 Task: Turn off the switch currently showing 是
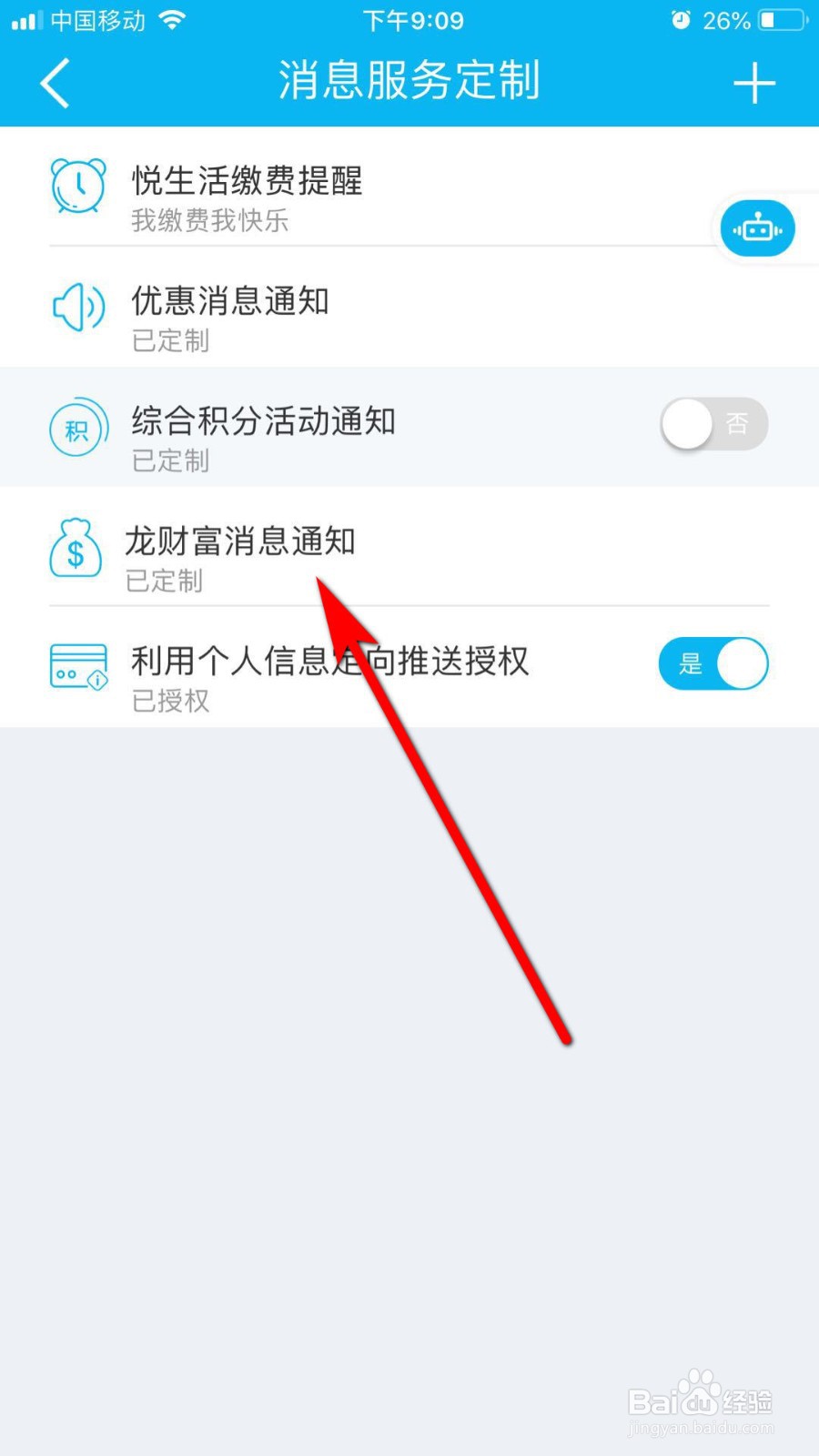713,664
